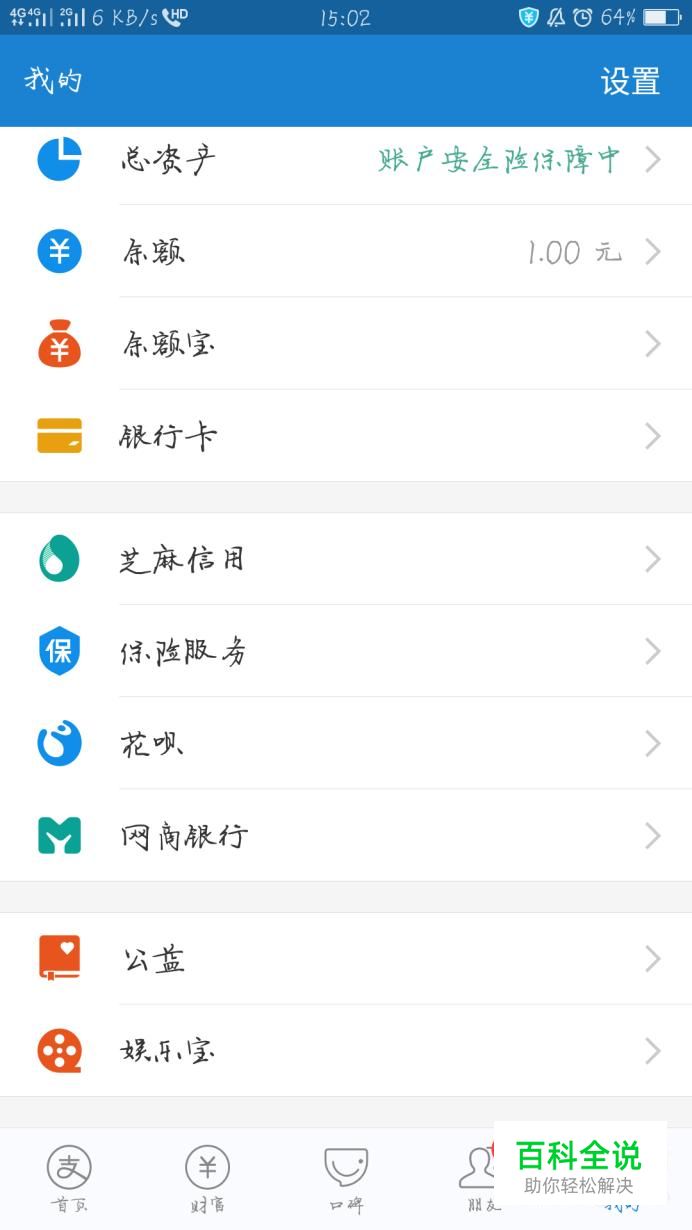Open 花呗
The height and width of the screenshot is (1230, 692).
tap(346, 744)
